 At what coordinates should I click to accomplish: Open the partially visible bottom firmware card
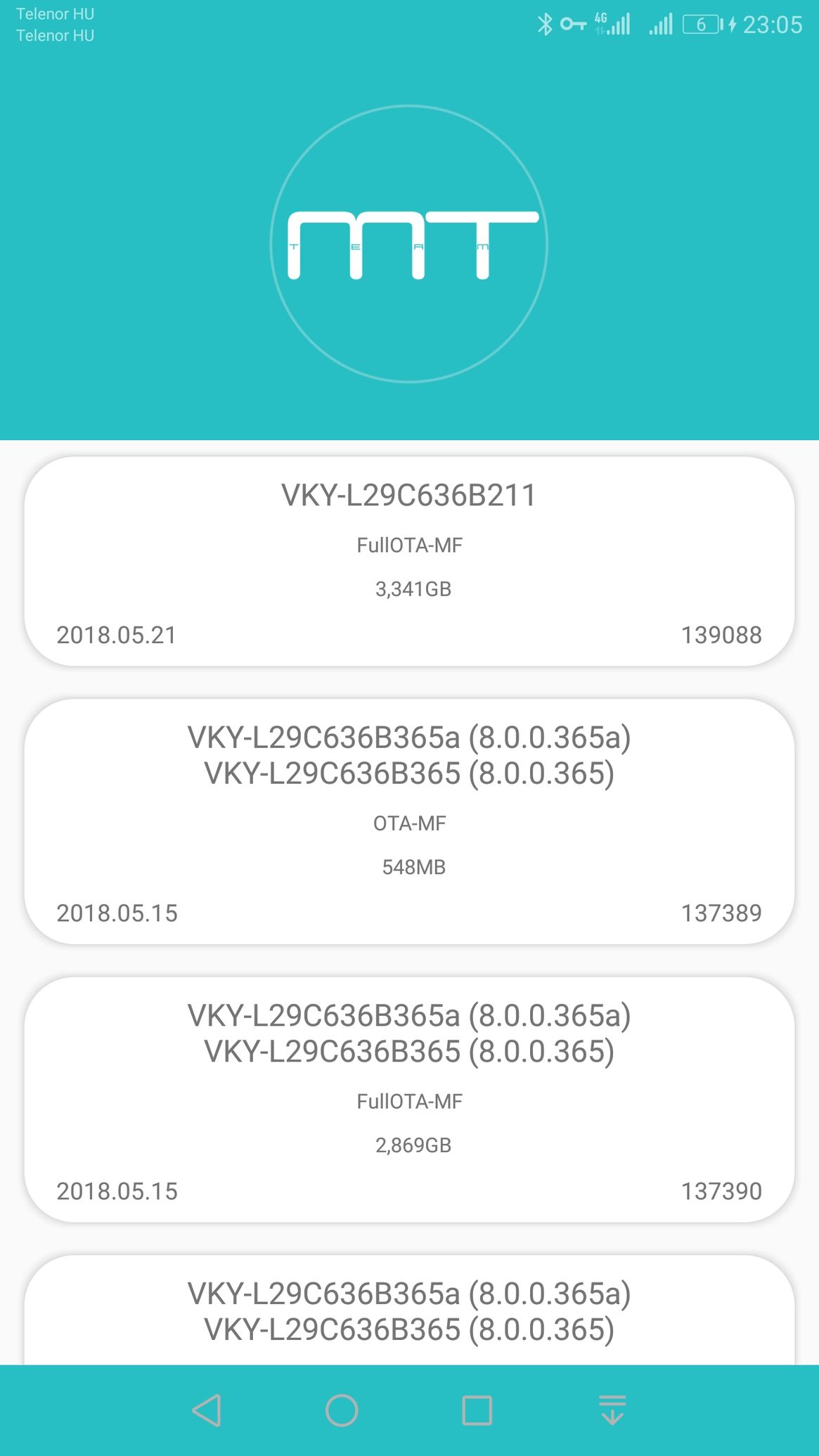[x=409, y=1310]
